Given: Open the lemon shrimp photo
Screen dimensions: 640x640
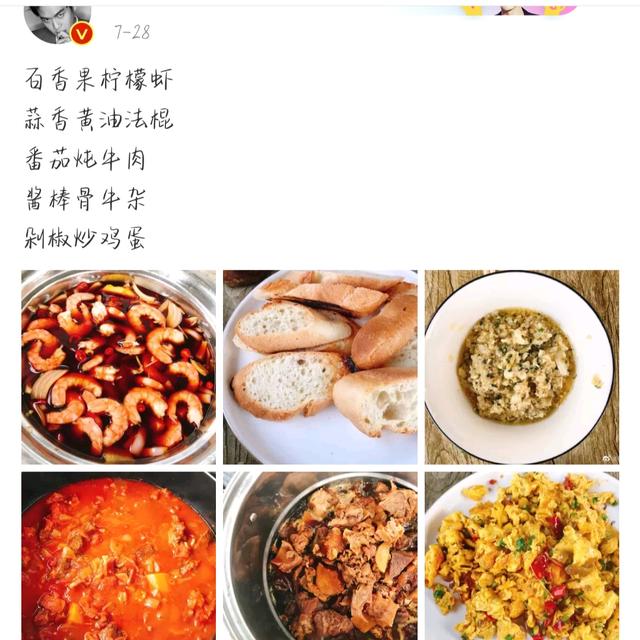Looking at the screenshot, I should (x=118, y=366).
